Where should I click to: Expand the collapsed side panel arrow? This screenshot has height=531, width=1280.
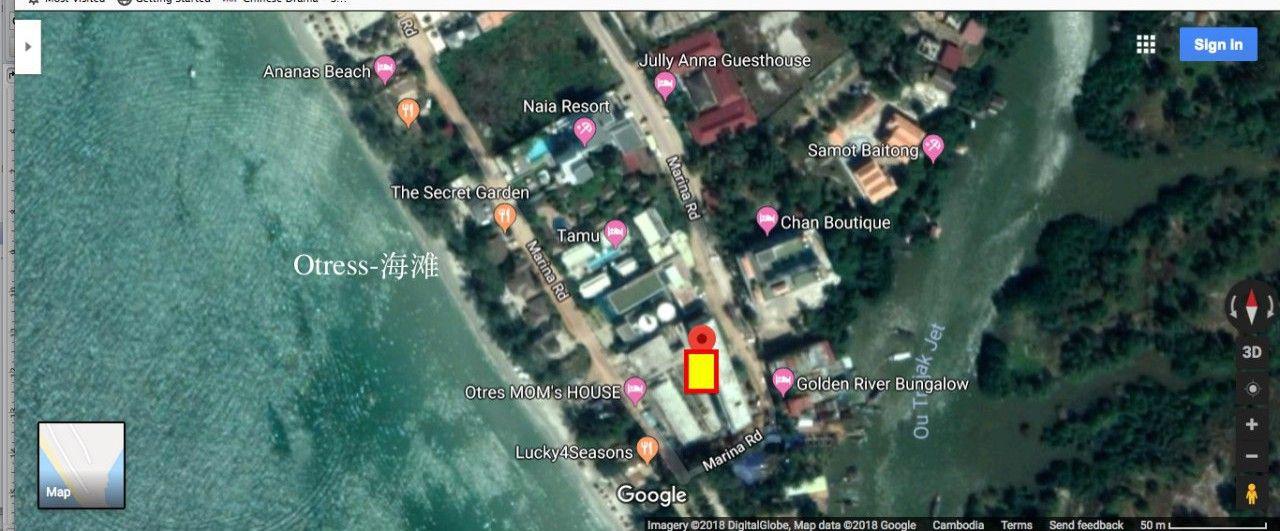click(x=26, y=46)
